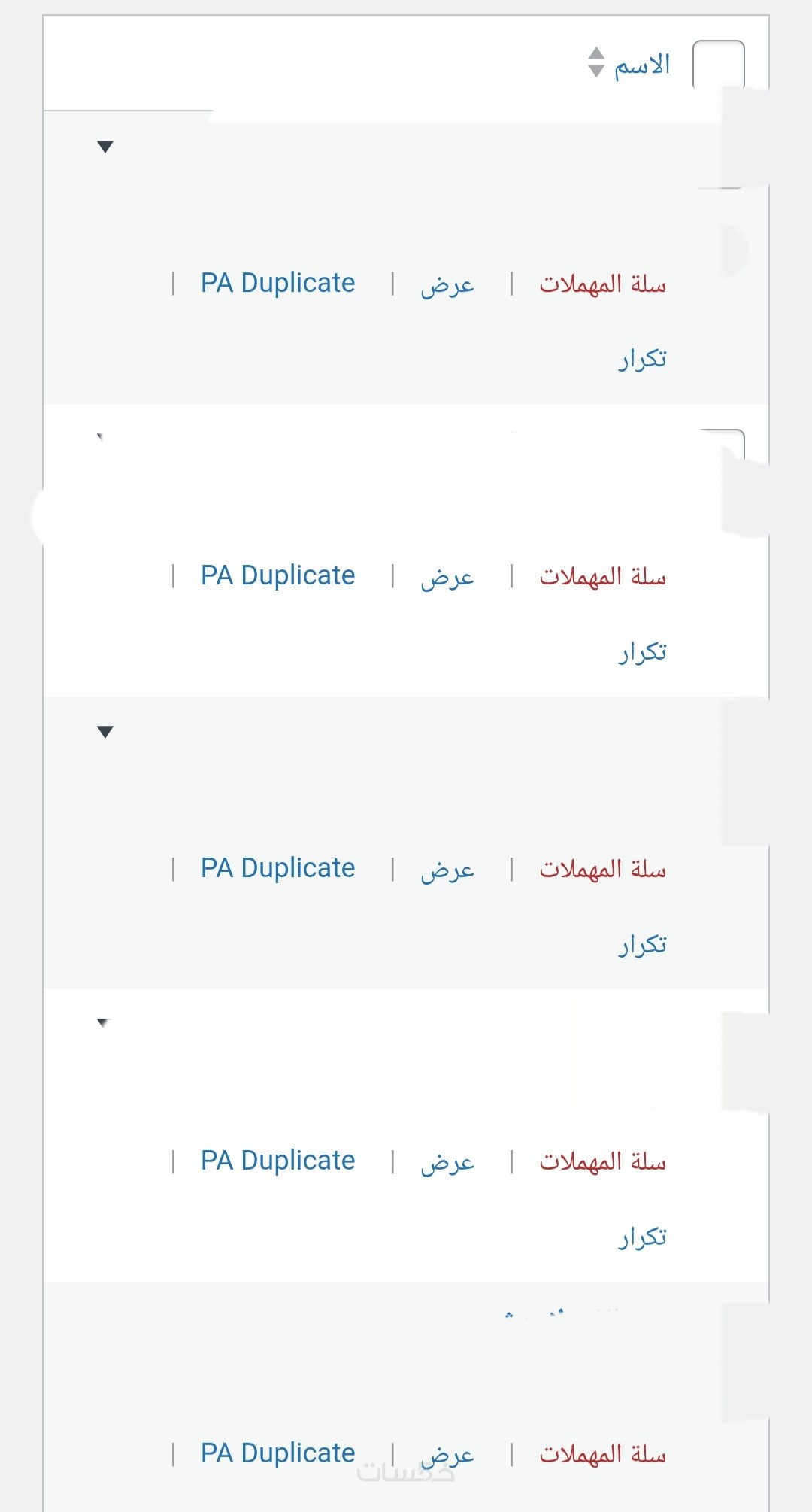Expand third row details with the arrow
The image size is (812, 1512).
tap(105, 732)
